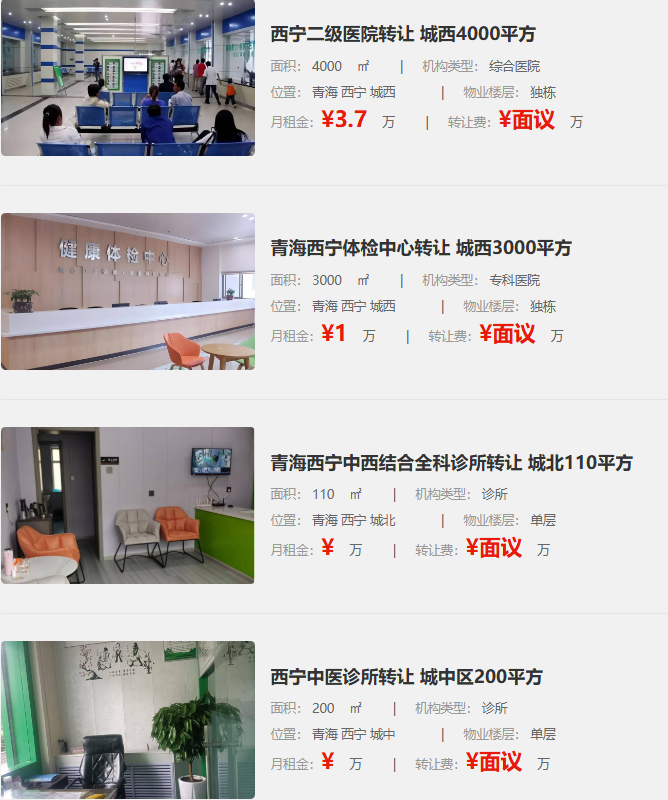Select the 青海西宁中西结合全科诊所转让 城北110平方 listing
Viewport: 668px width, 800px height.
(451, 463)
